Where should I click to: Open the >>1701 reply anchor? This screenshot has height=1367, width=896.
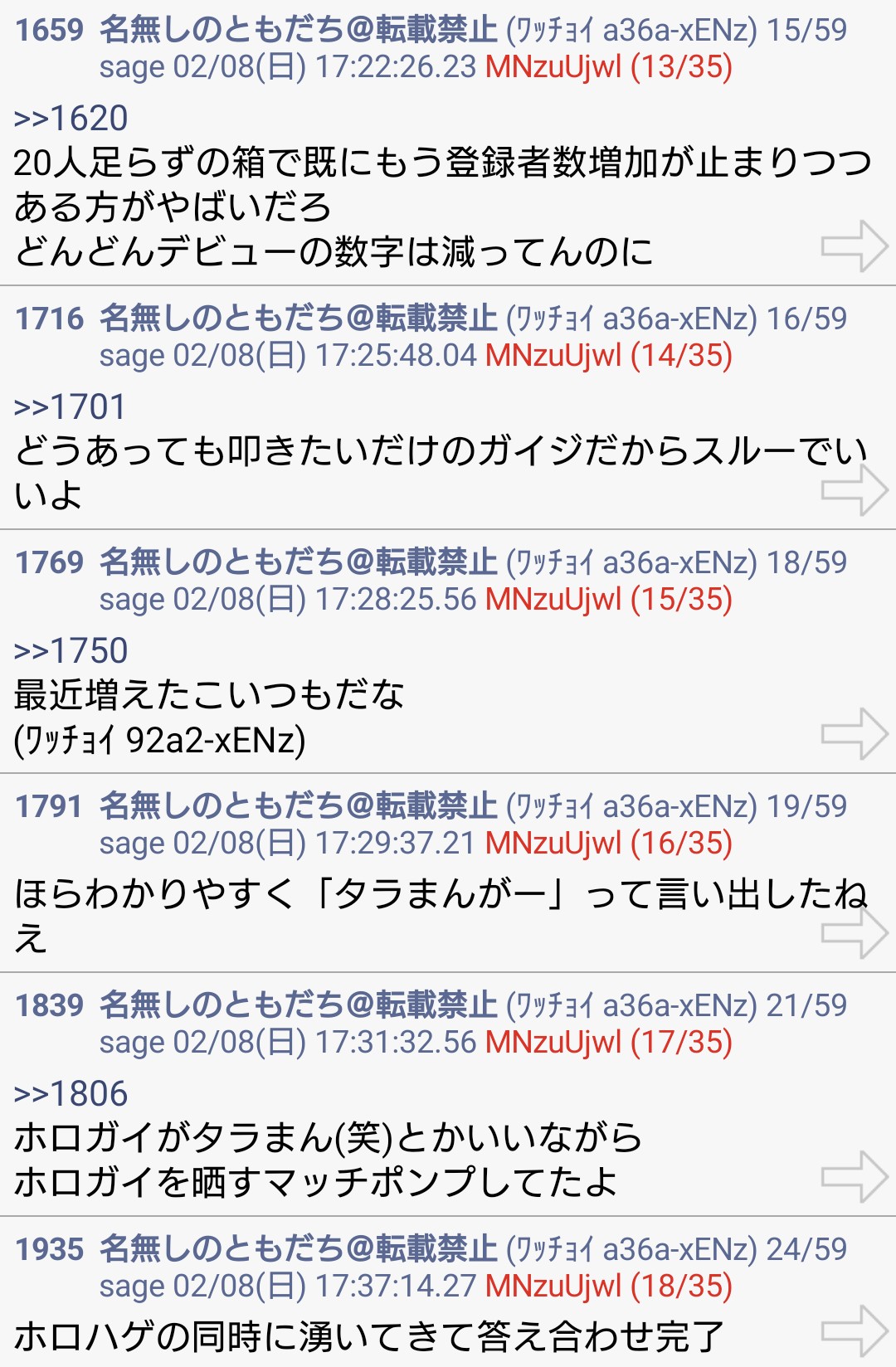click(71, 407)
